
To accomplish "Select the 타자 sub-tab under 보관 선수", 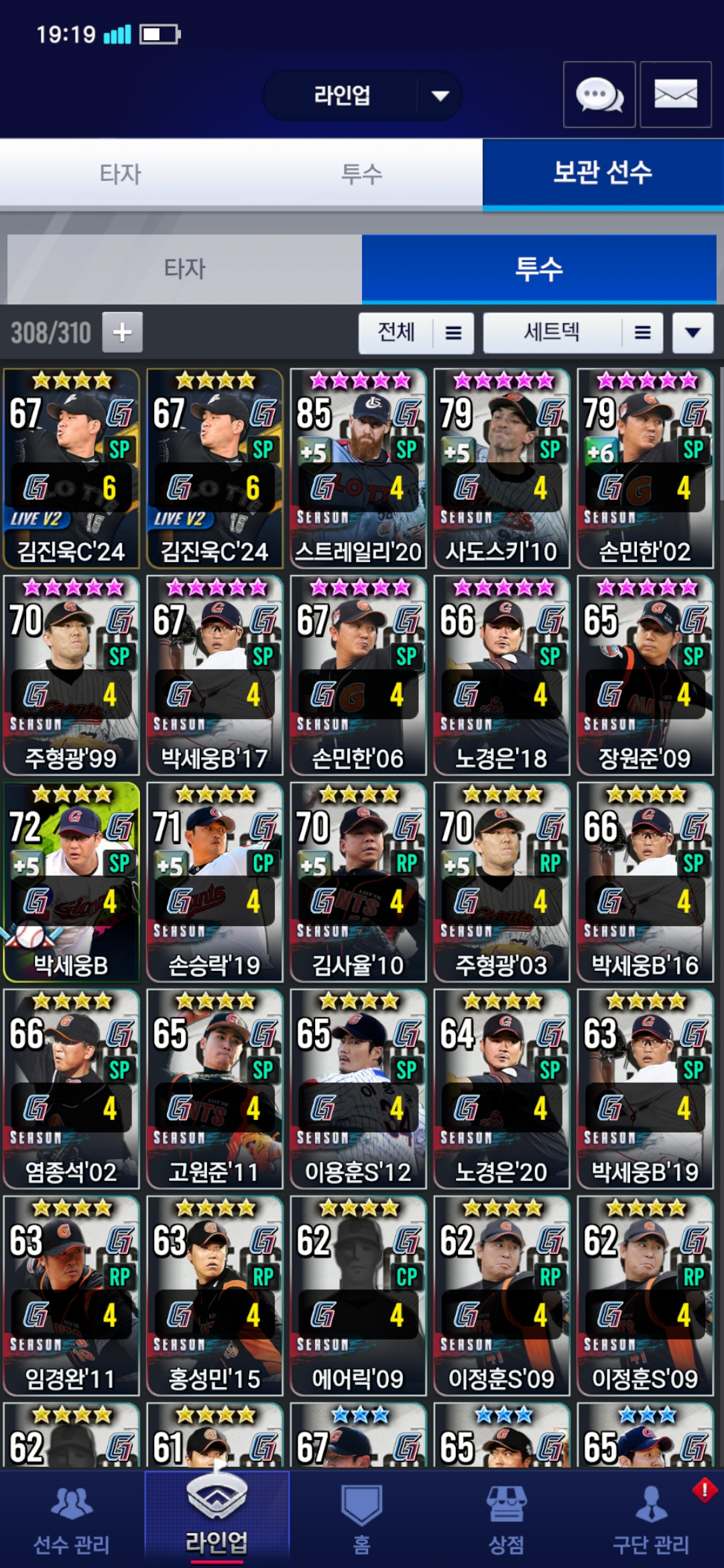I will click(x=184, y=269).
